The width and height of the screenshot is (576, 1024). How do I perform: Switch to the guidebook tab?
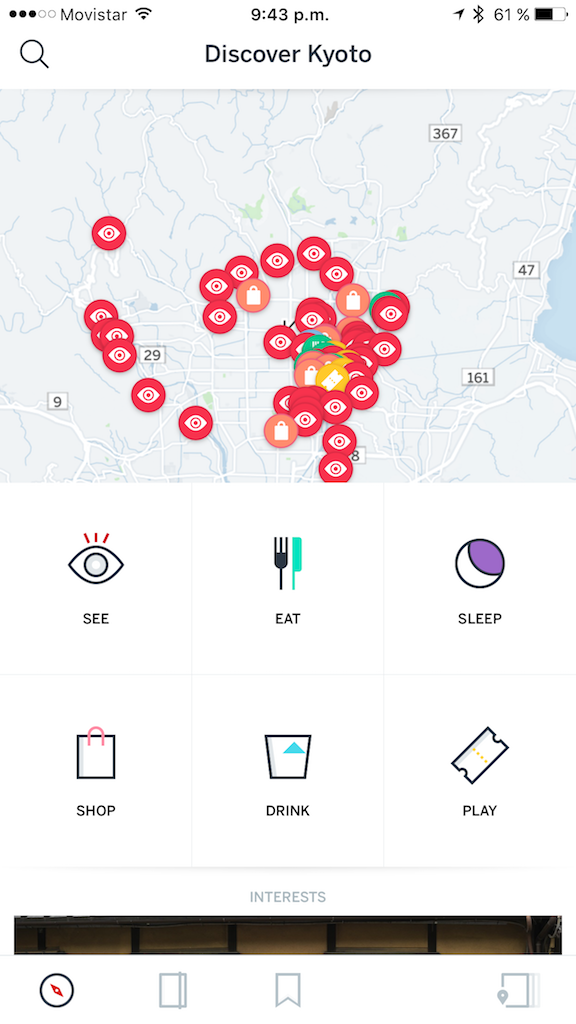coord(173,990)
